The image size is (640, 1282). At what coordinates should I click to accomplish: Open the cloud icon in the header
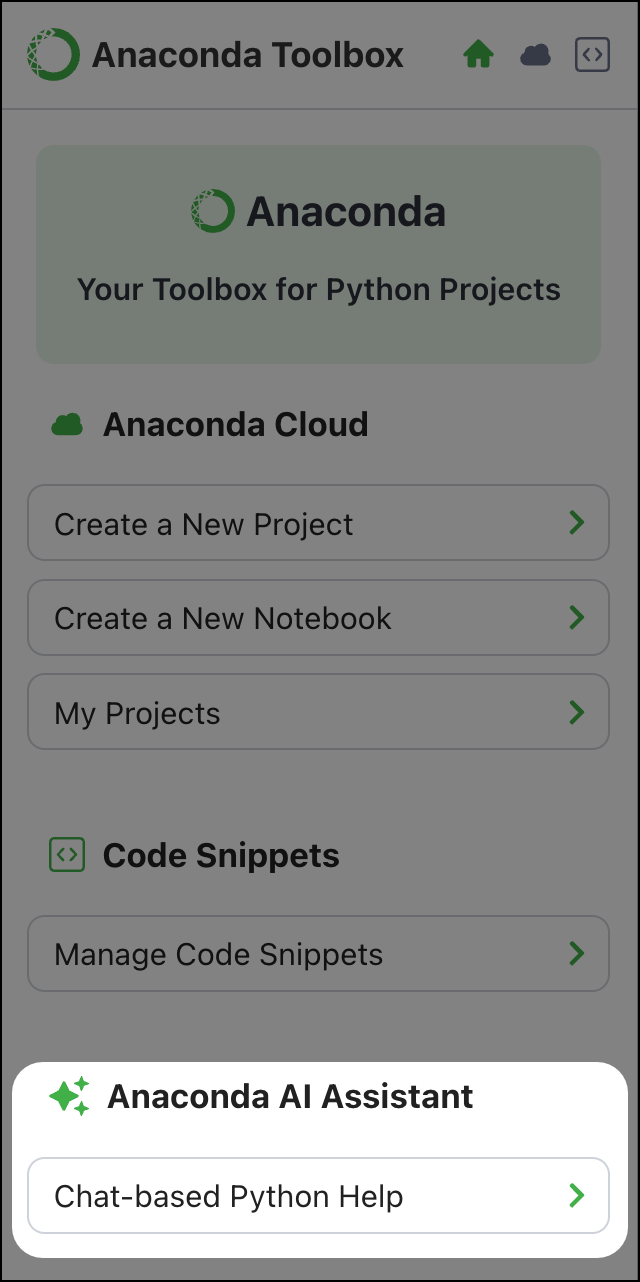pos(536,55)
